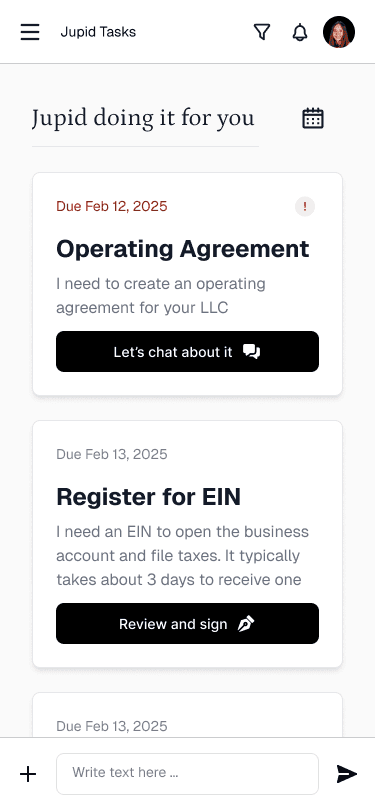Open the hamburger menu
The width and height of the screenshot is (375, 810).
30,32
